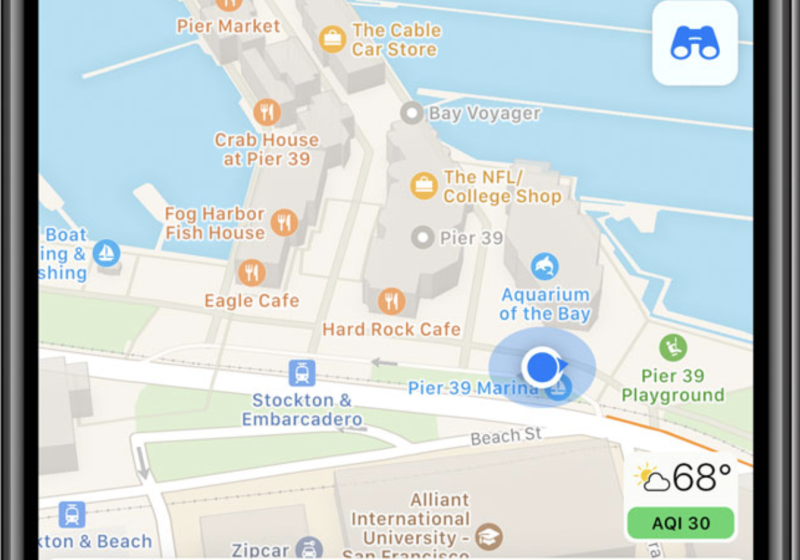Open Look Around binoculars view
The image size is (800, 560).
tap(695, 43)
